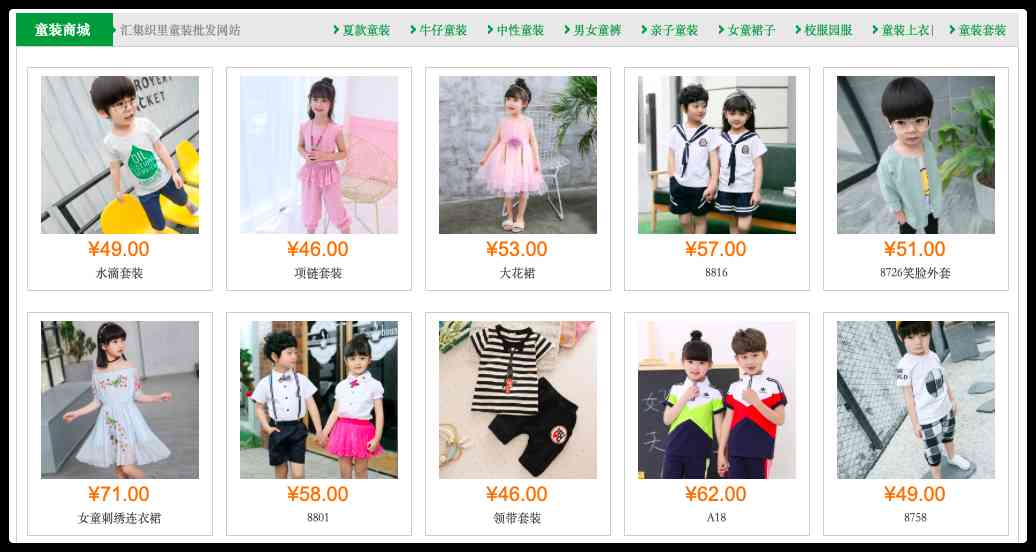This screenshot has width=1036, height=552.
Task: Open the A18 product card
Action: tap(716, 400)
